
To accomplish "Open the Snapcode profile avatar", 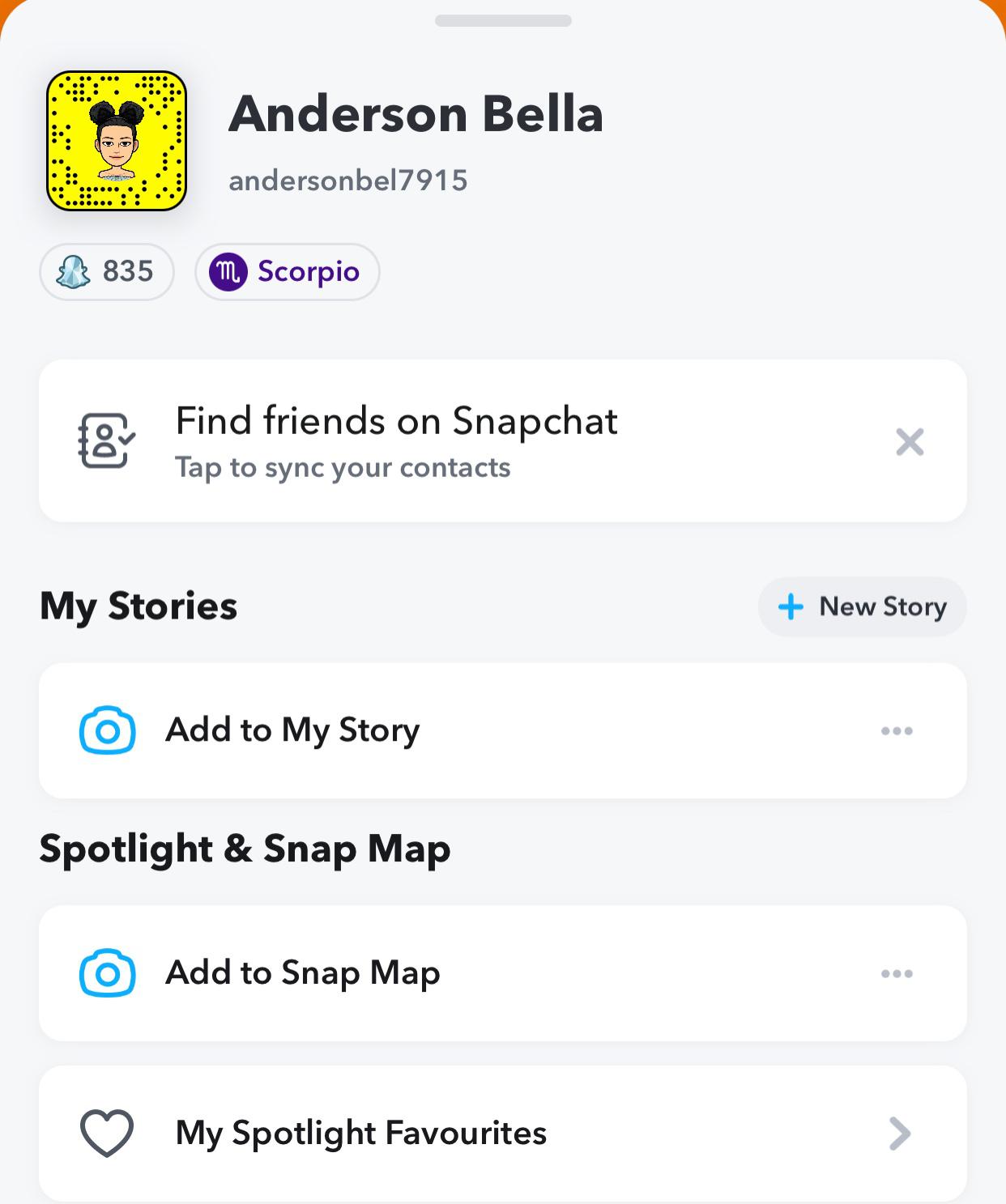I will click(x=117, y=141).
